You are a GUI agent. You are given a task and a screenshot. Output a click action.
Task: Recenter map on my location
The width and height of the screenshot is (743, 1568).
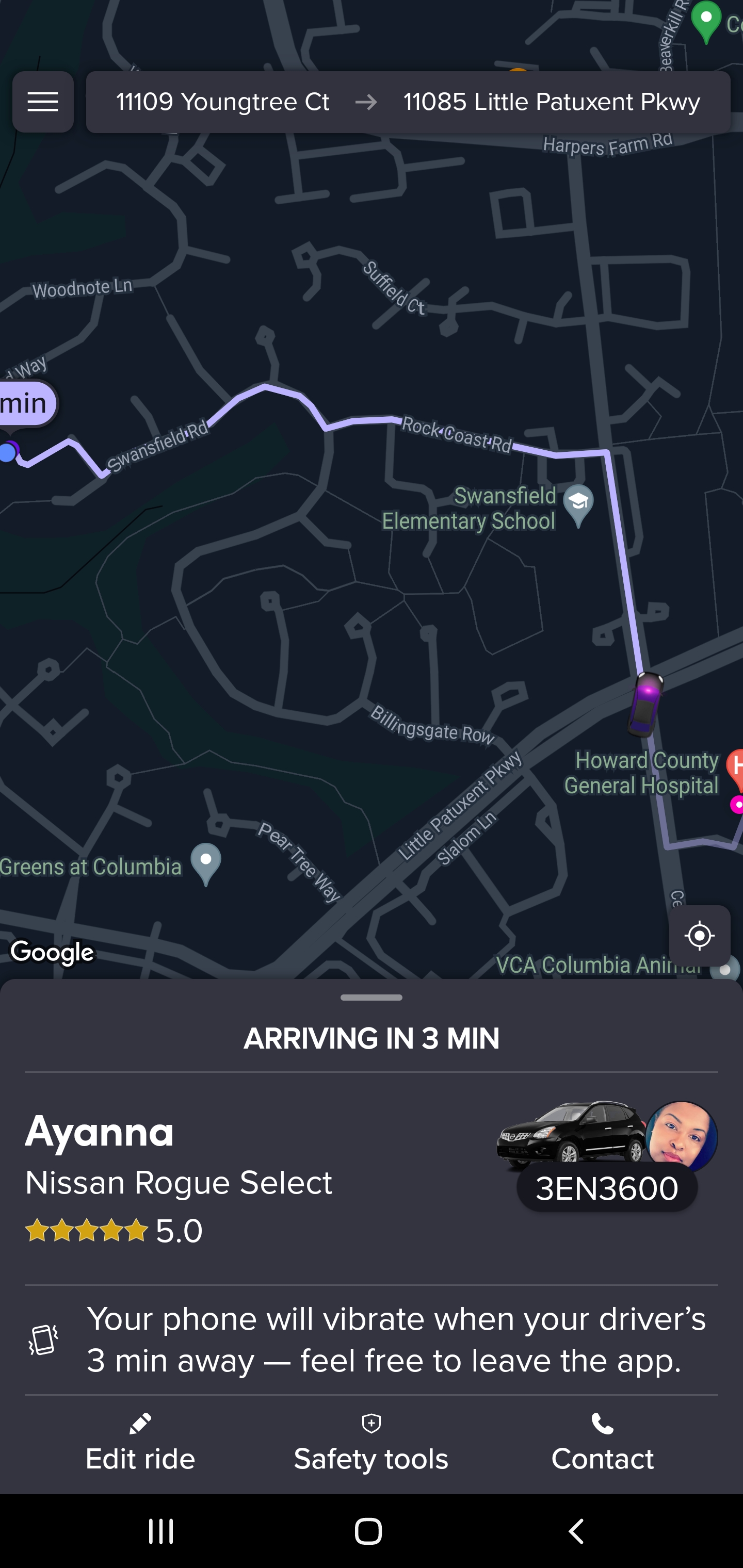pyautogui.click(x=699, y=936)
